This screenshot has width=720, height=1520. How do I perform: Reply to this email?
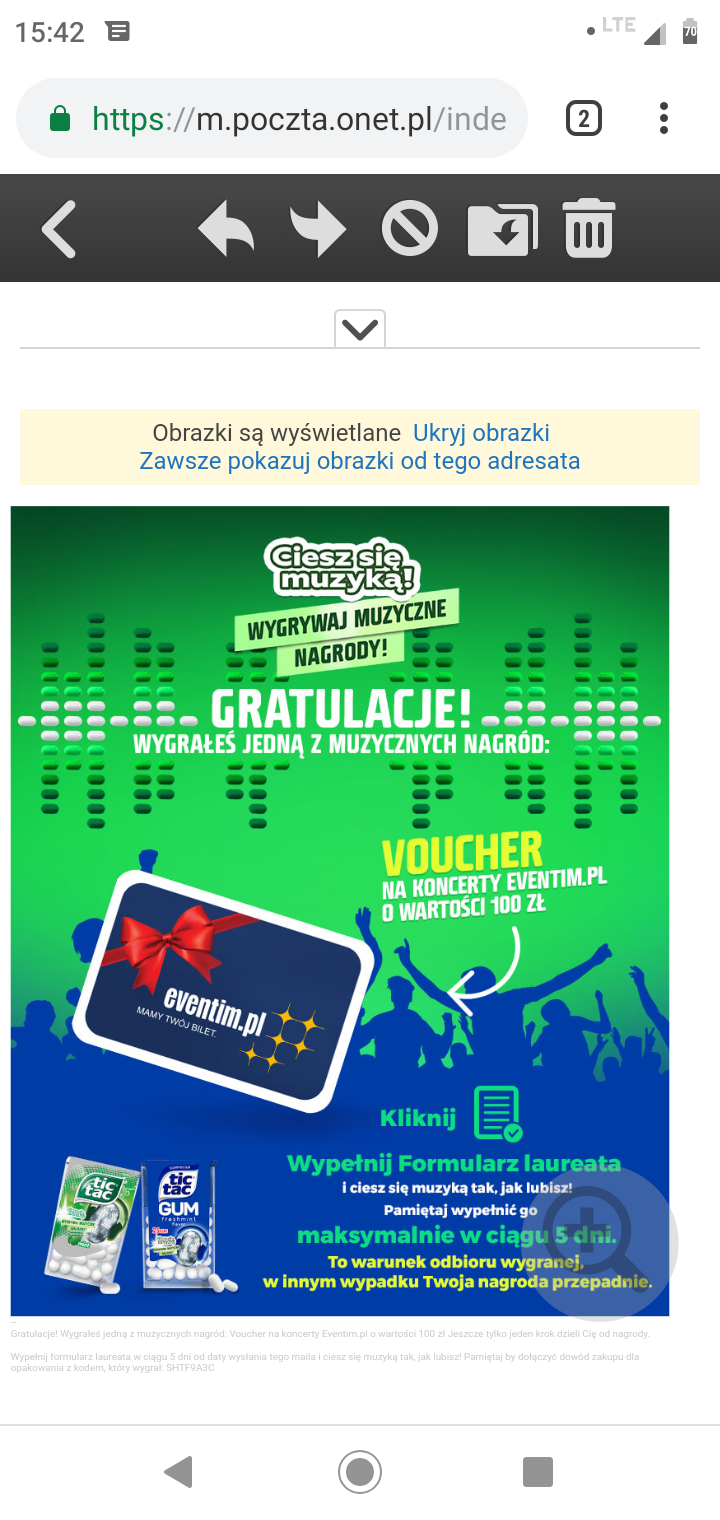click(x=225, y=228)
